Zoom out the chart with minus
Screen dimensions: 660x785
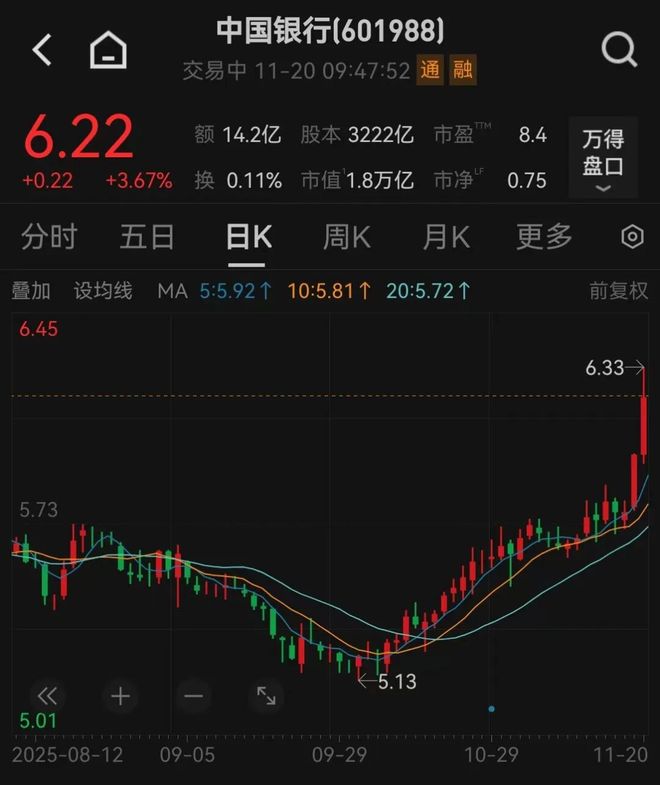coord(193,696)
